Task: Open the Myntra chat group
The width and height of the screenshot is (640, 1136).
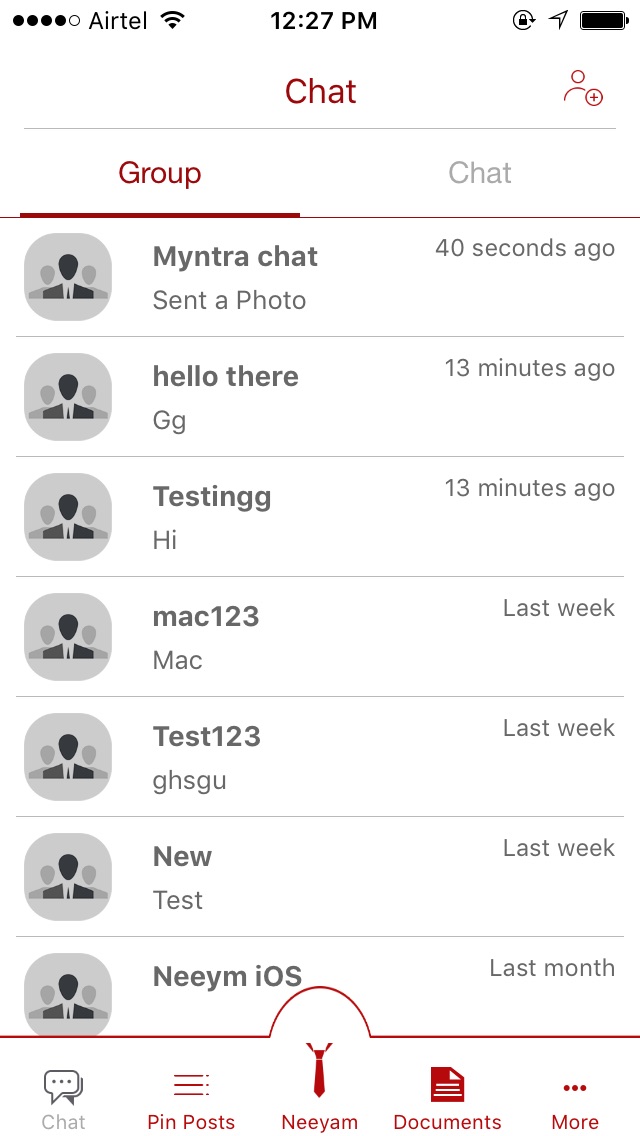Action: click(320, 277)
